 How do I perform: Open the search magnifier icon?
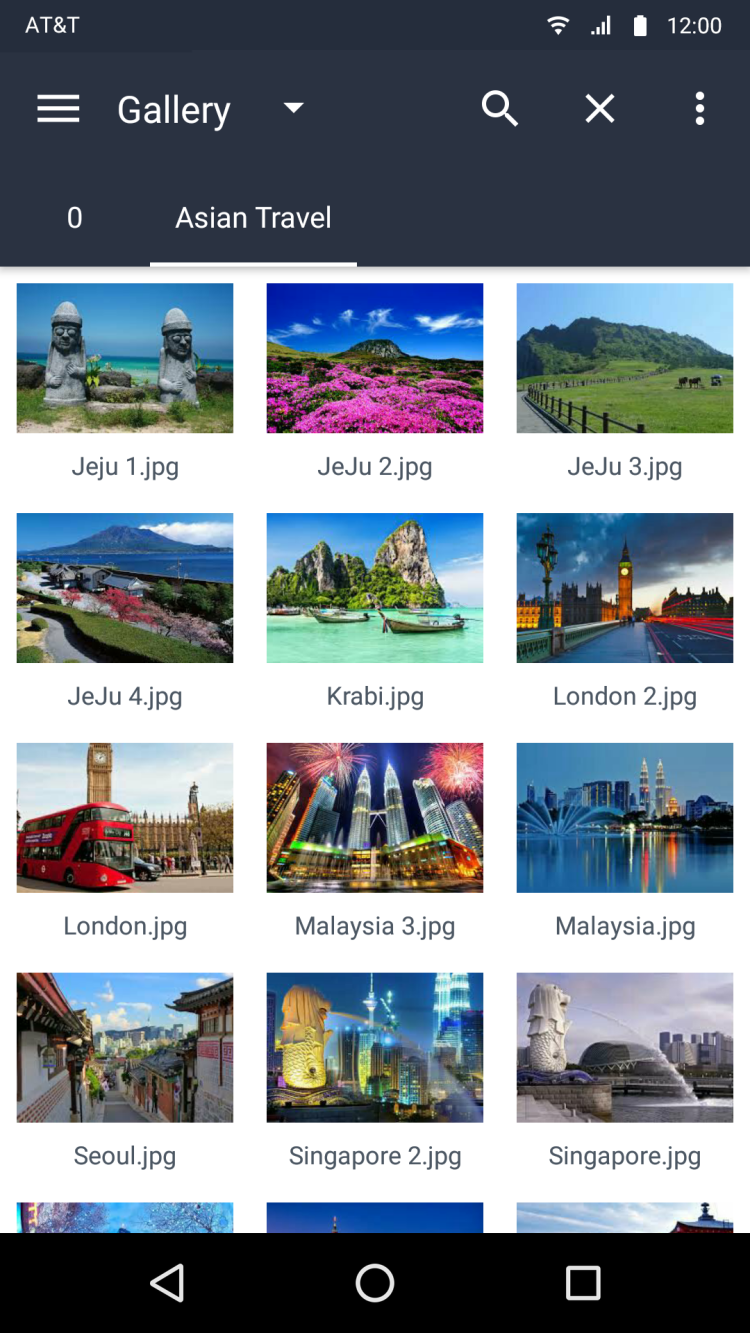(x=499, y=108)
